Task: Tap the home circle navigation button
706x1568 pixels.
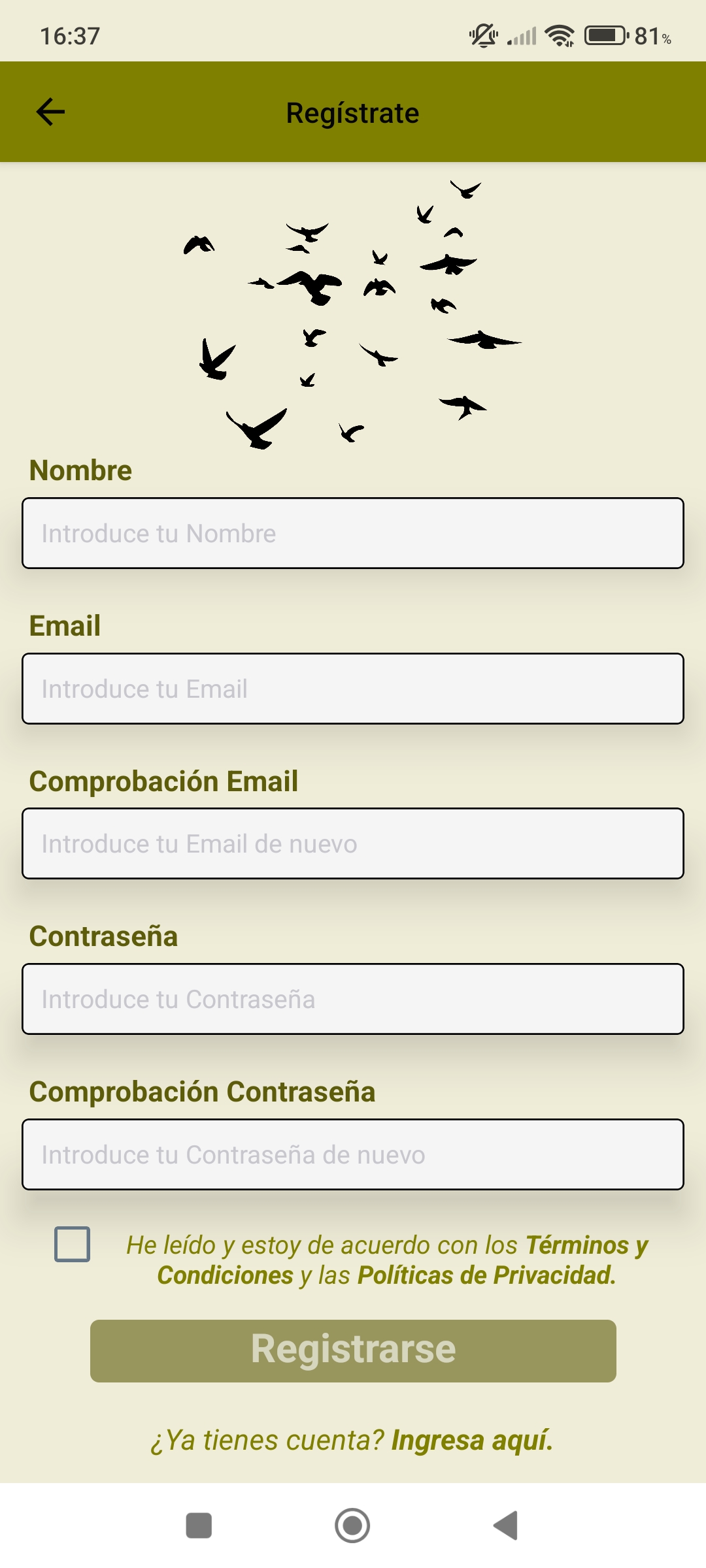Action: click(352, 1524)
